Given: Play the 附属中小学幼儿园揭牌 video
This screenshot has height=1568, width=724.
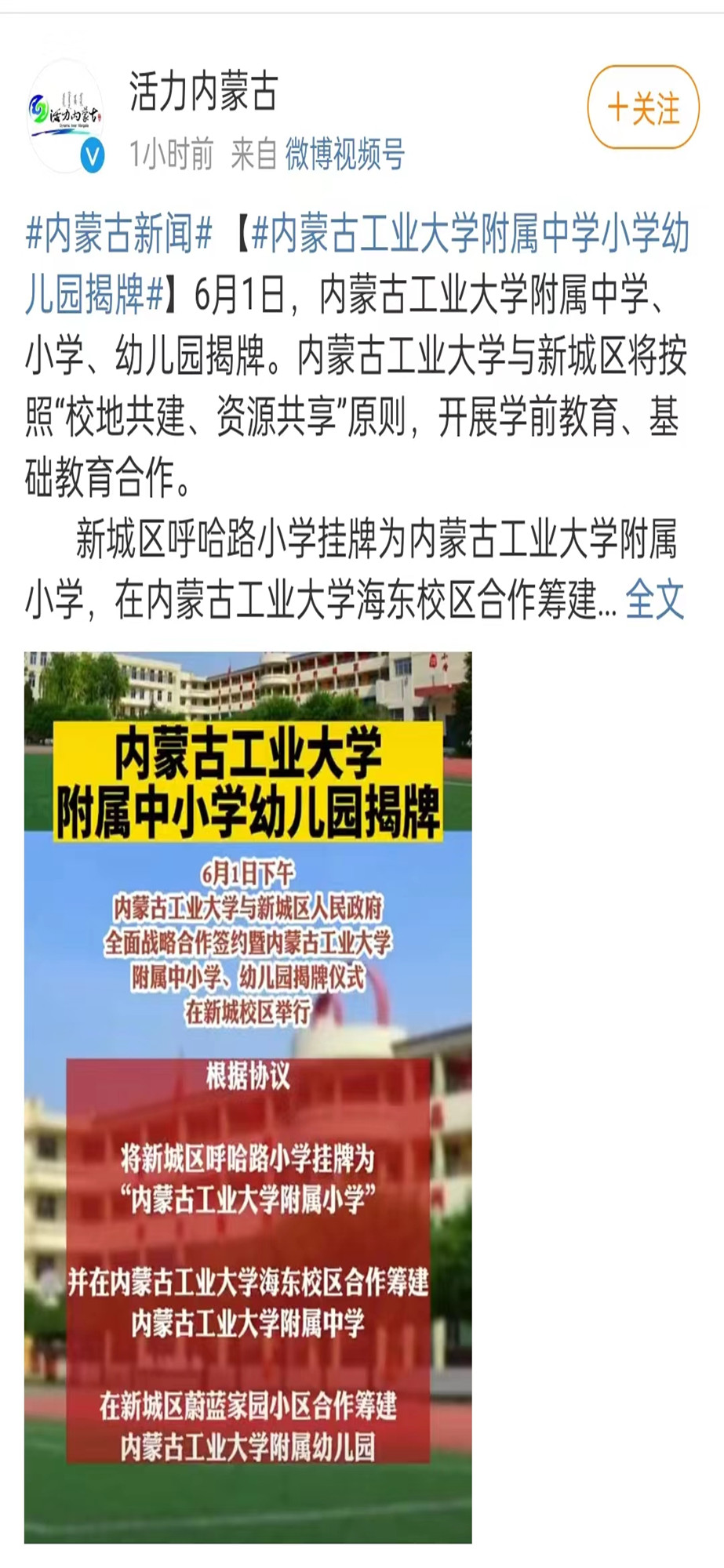Looking at the screenshot, I should coord(248,1098).
